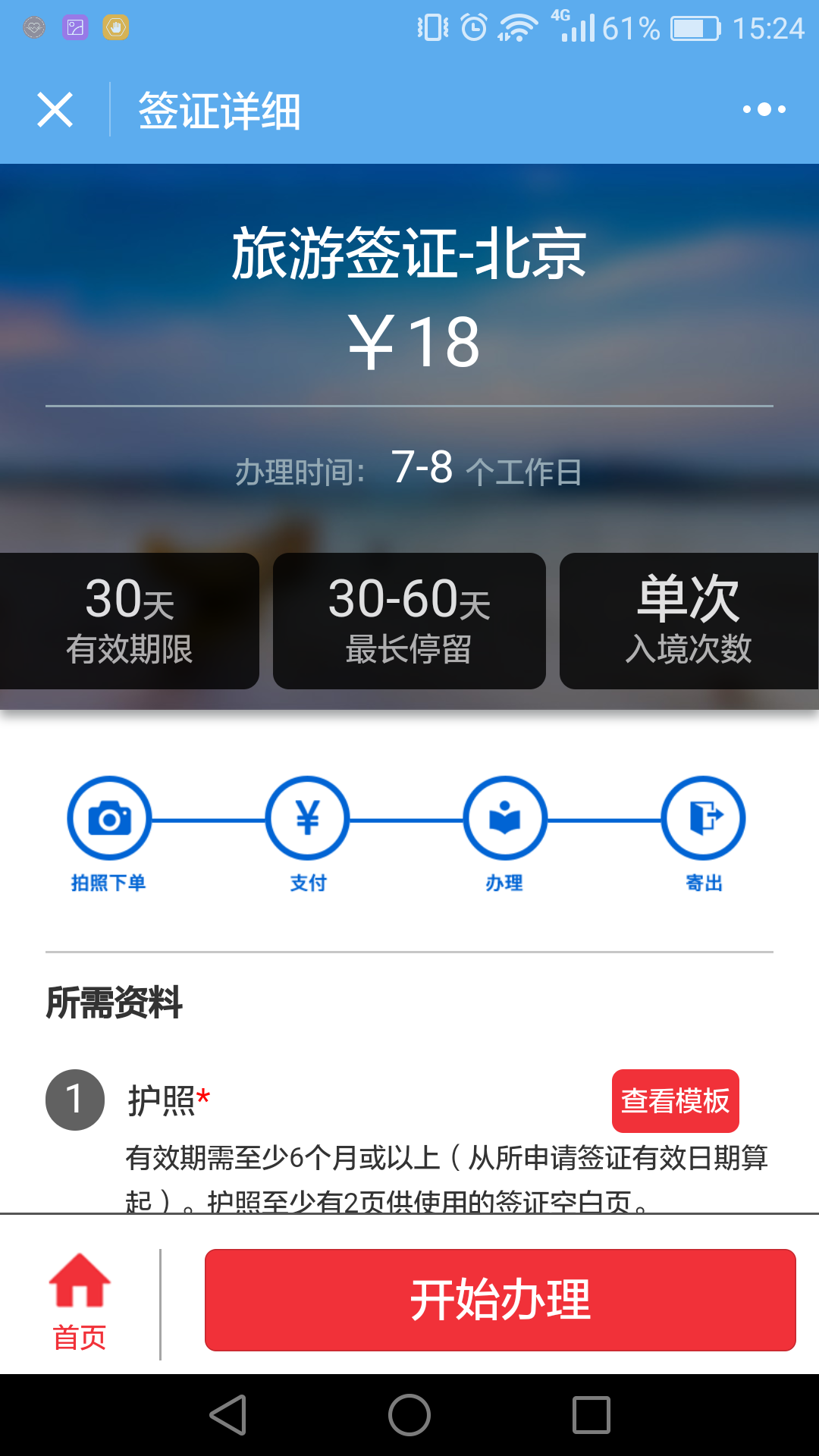819x1456 pixels.
Task: Open the recent apps overview
Action: (591, 1415)
